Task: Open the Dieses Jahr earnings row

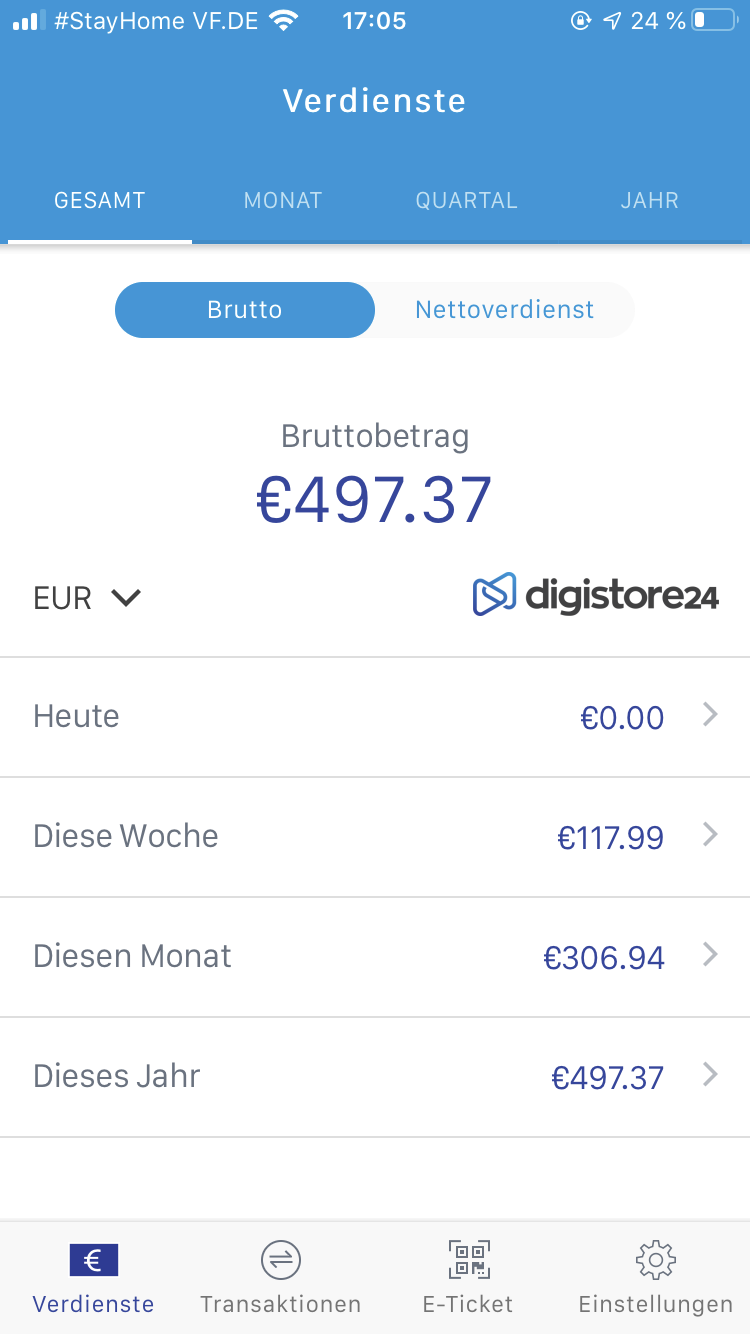Action: 375,1077
